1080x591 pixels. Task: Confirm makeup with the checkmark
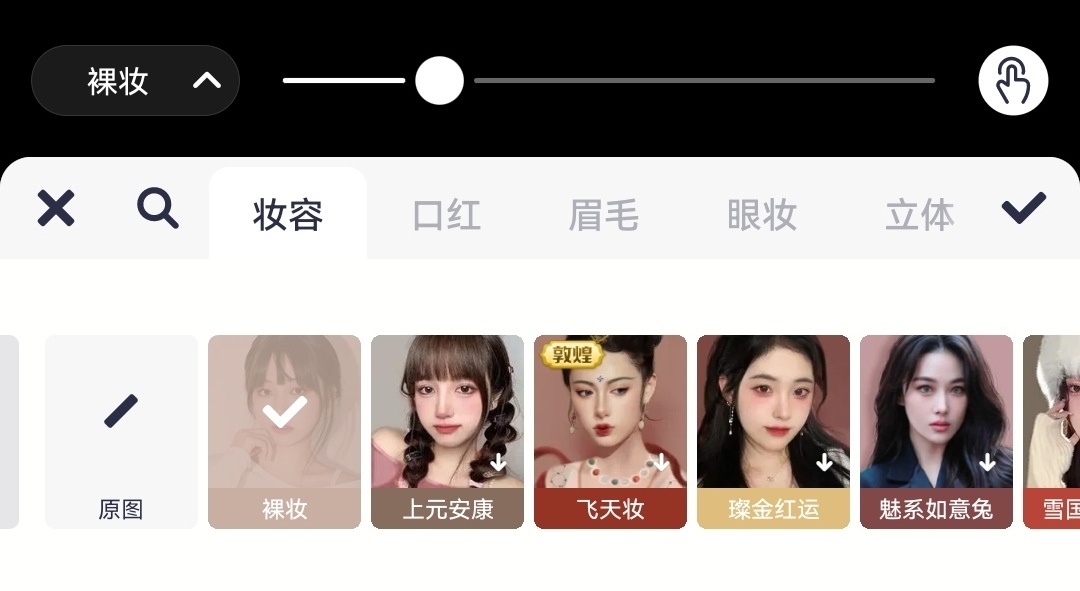coord(1023,208)
